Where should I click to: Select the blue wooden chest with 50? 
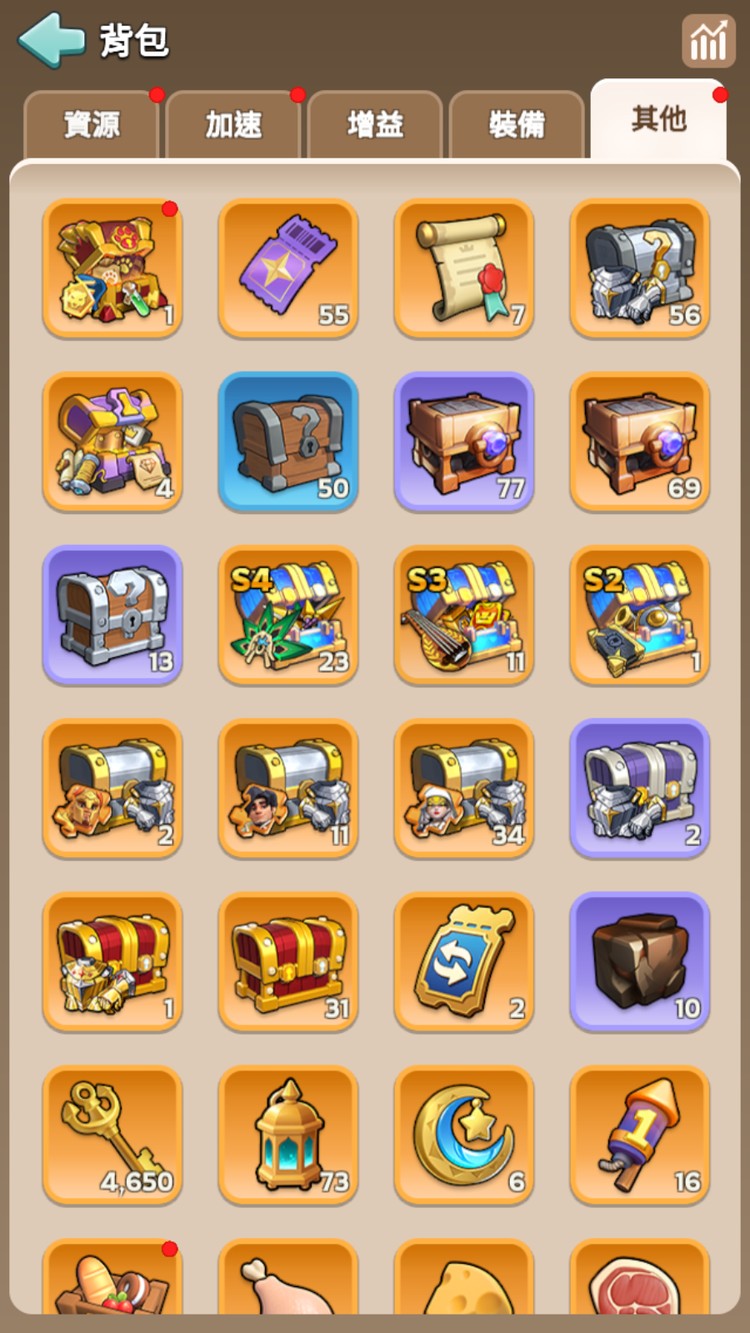[x=288, y=441]
